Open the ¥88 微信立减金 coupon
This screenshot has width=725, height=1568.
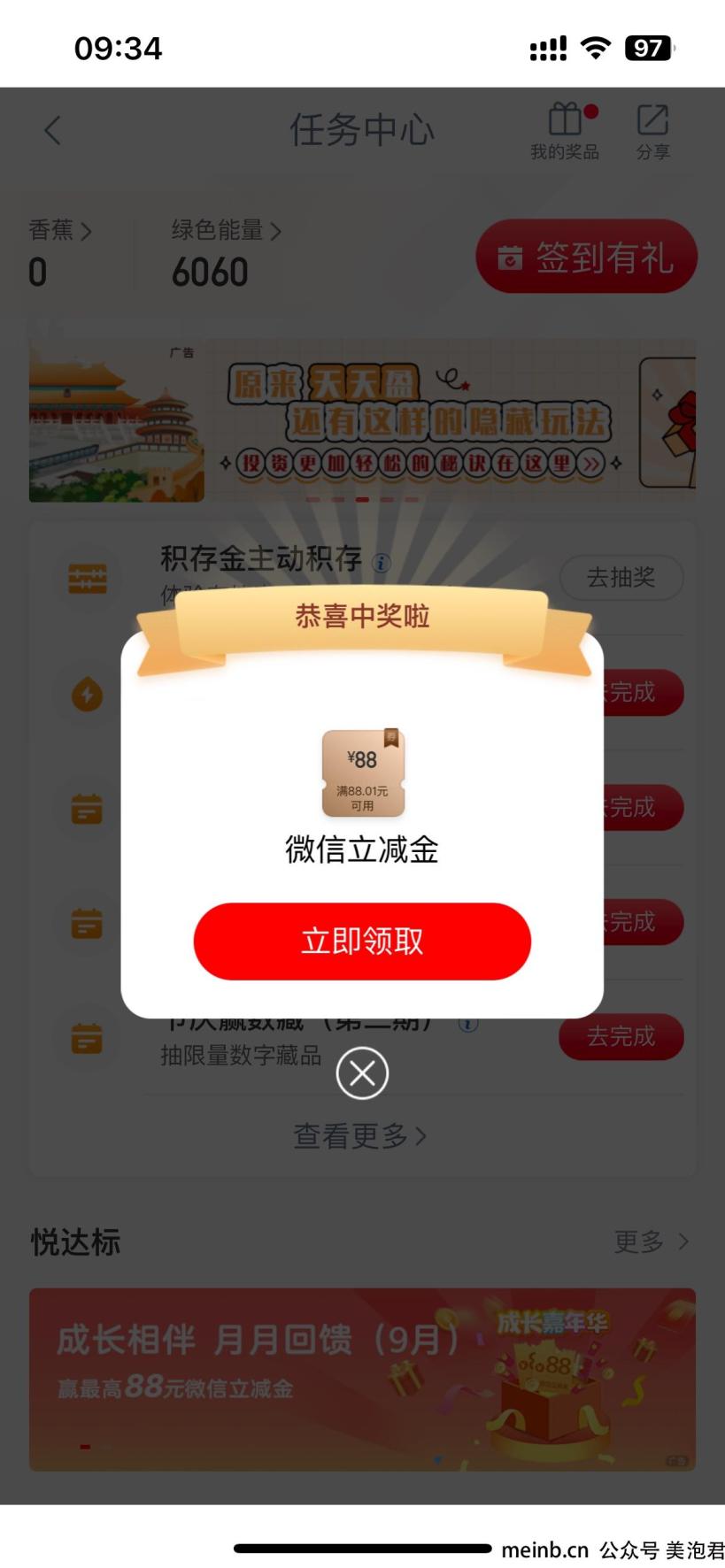click(x=363, y=772)
